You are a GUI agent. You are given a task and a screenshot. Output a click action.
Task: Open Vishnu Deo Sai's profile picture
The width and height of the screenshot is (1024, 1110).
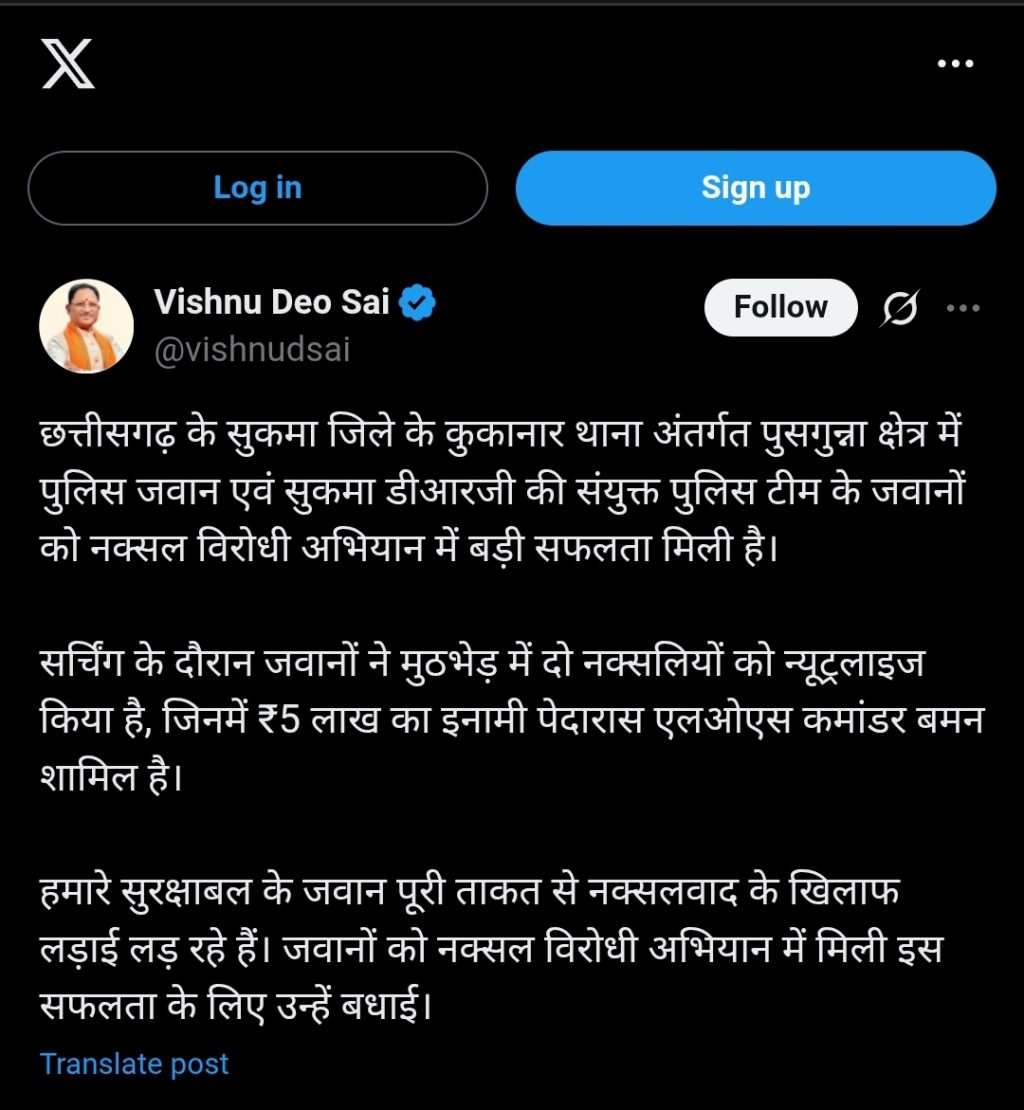86,326
